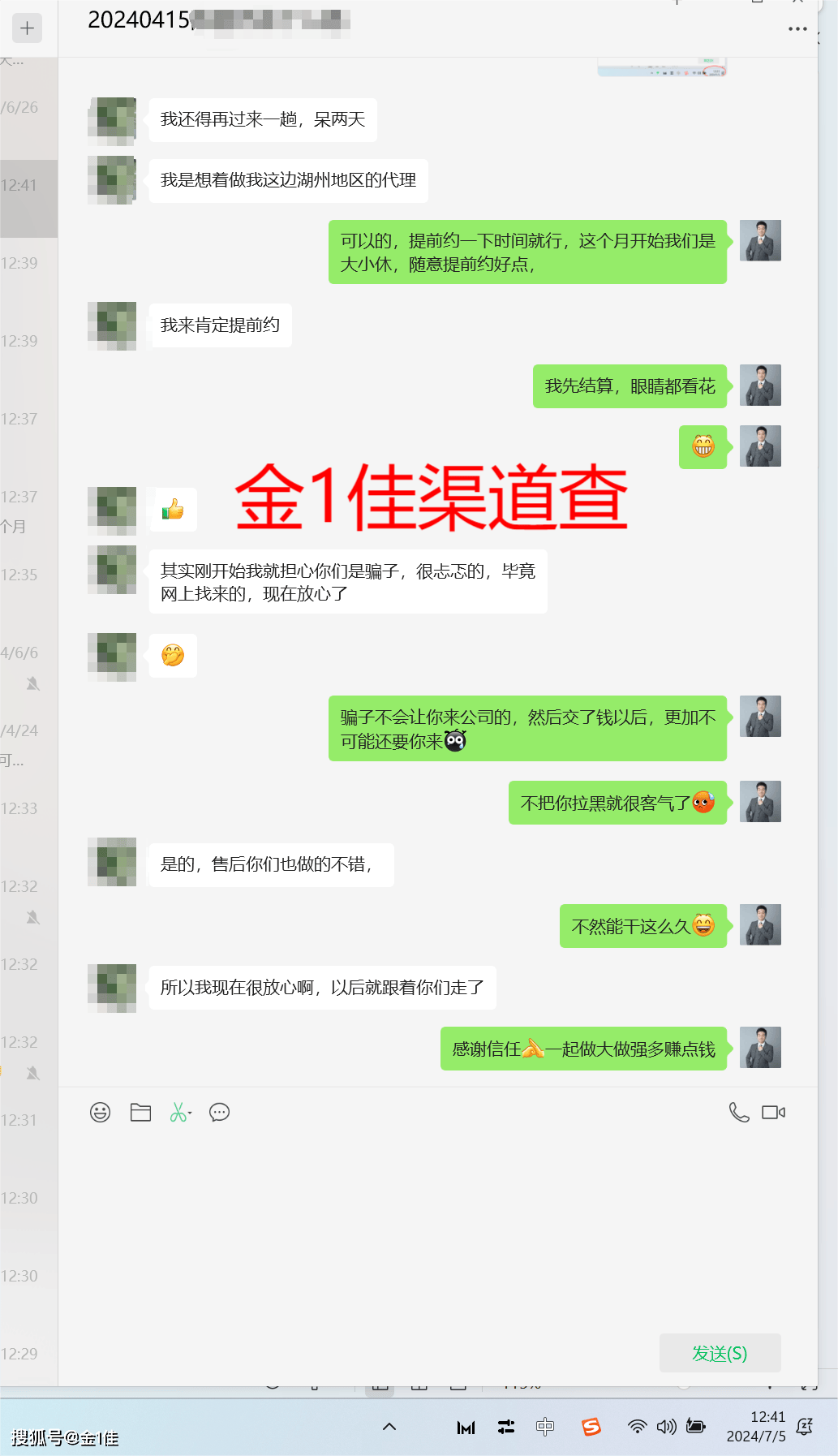Screen dimensions: 838x1456
Task: Open the volume control in taskbar
Action: coord(666,1427)
